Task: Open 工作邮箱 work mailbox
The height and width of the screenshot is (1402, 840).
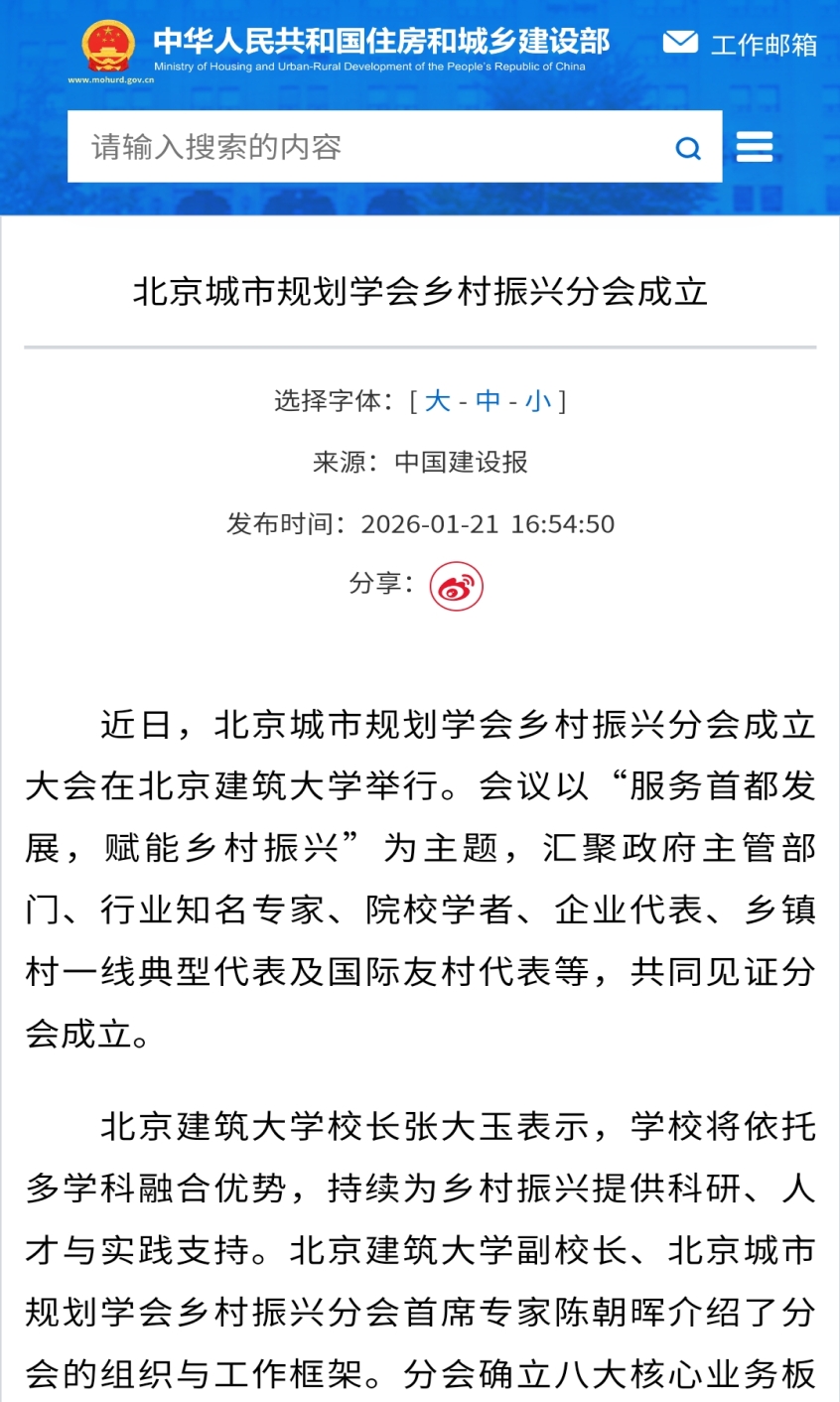Action: pos(741,44)
